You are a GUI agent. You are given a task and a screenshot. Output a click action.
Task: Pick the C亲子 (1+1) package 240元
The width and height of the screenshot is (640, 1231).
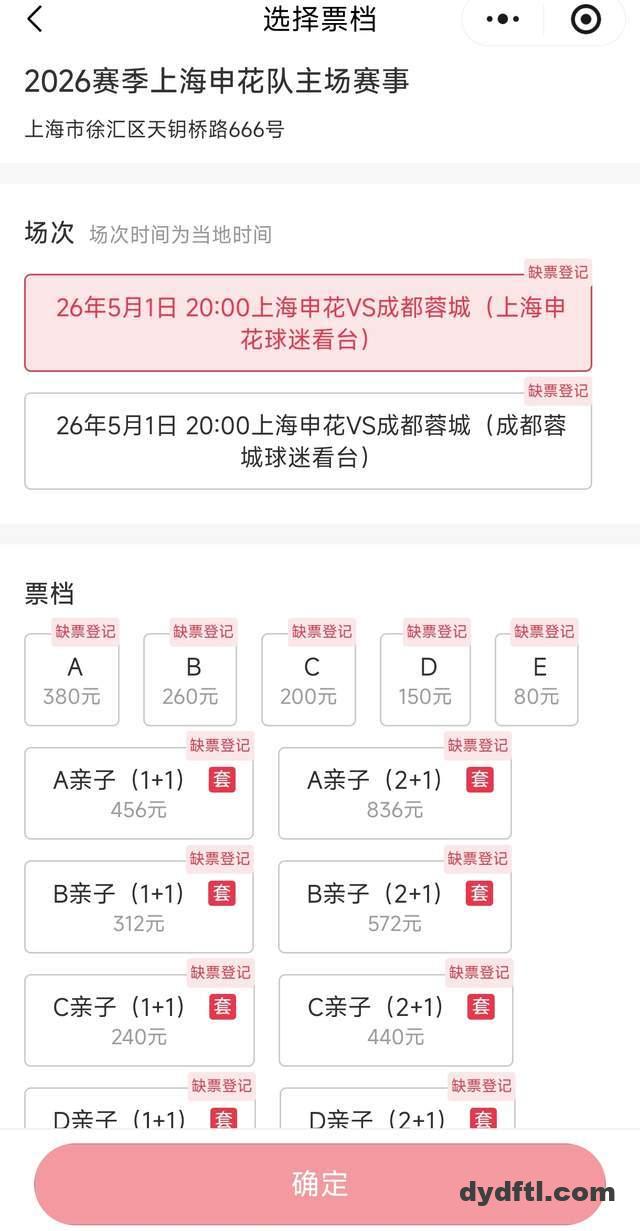point(138,1021)
